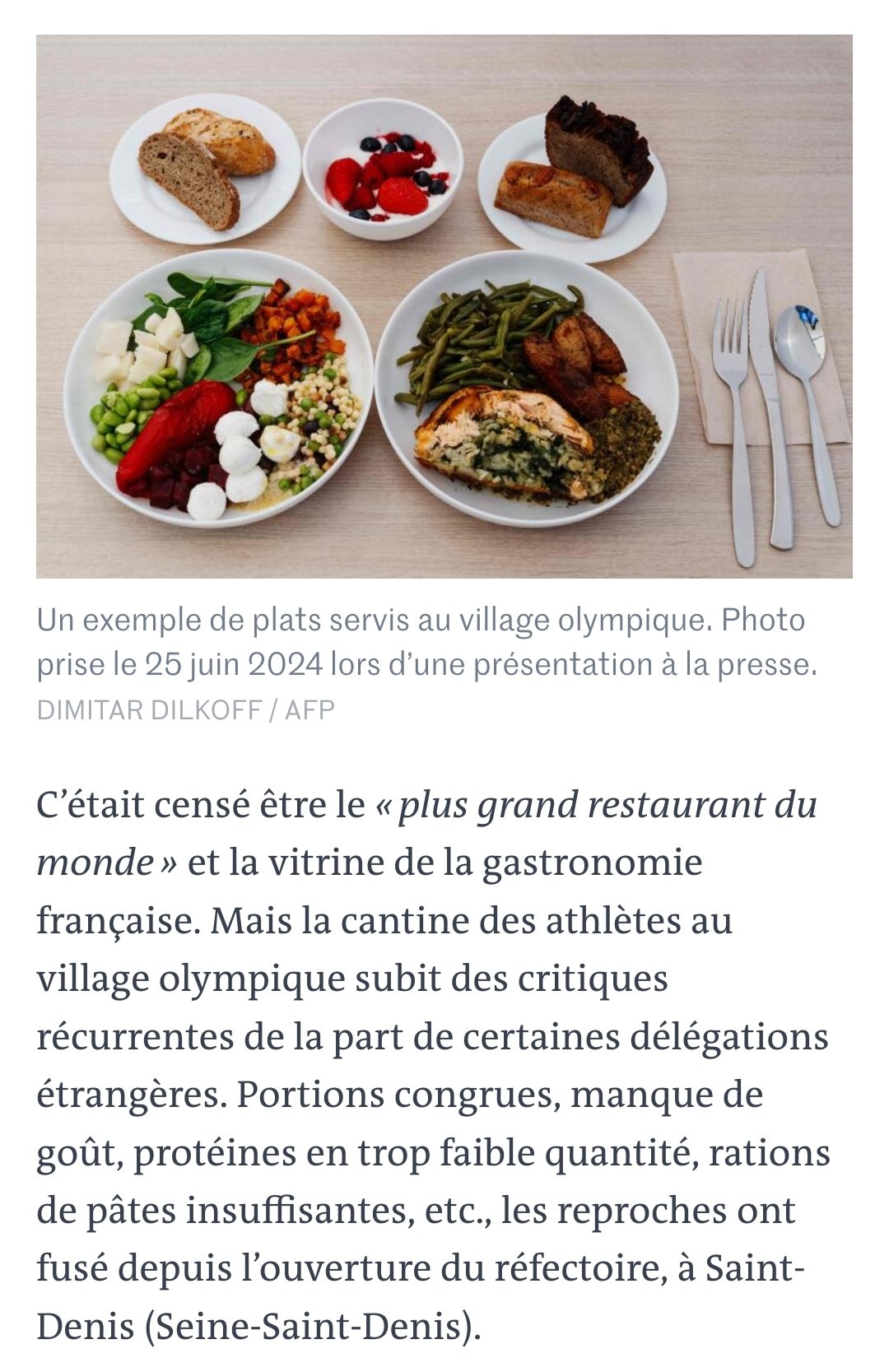
Task: Open the Olympic village meal photo fullscreen
Action: pos(444,306)
